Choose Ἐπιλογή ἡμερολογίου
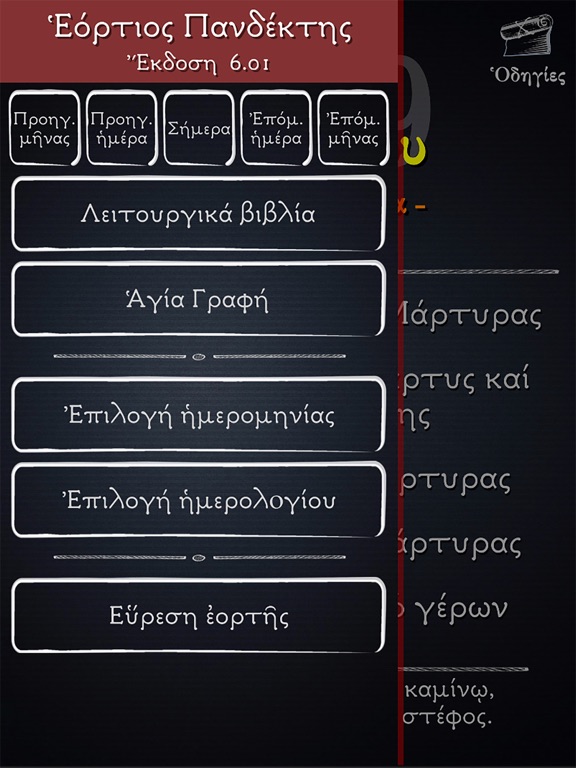 coord(198,500)
